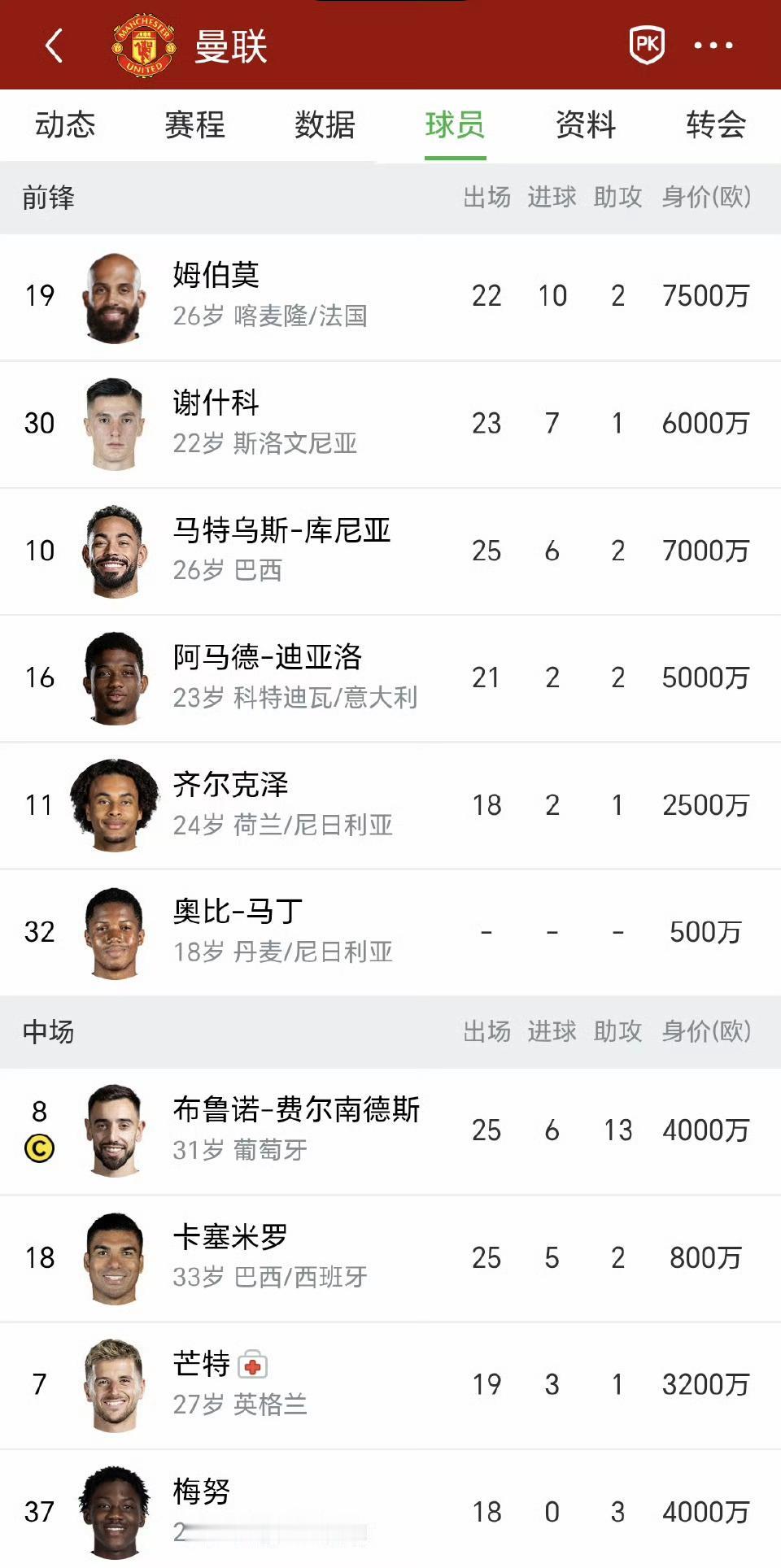Click the 出场 column header under 前锋

click(486, 196)
